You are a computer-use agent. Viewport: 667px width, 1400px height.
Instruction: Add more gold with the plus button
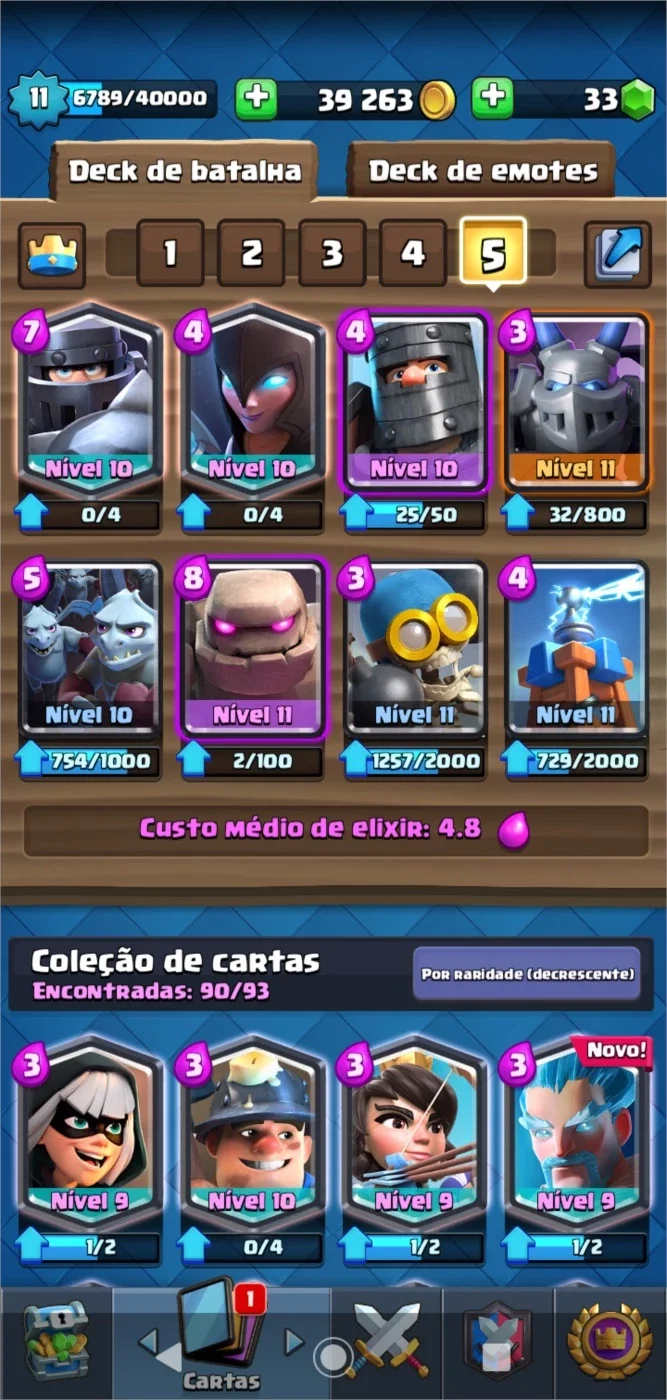256,98
